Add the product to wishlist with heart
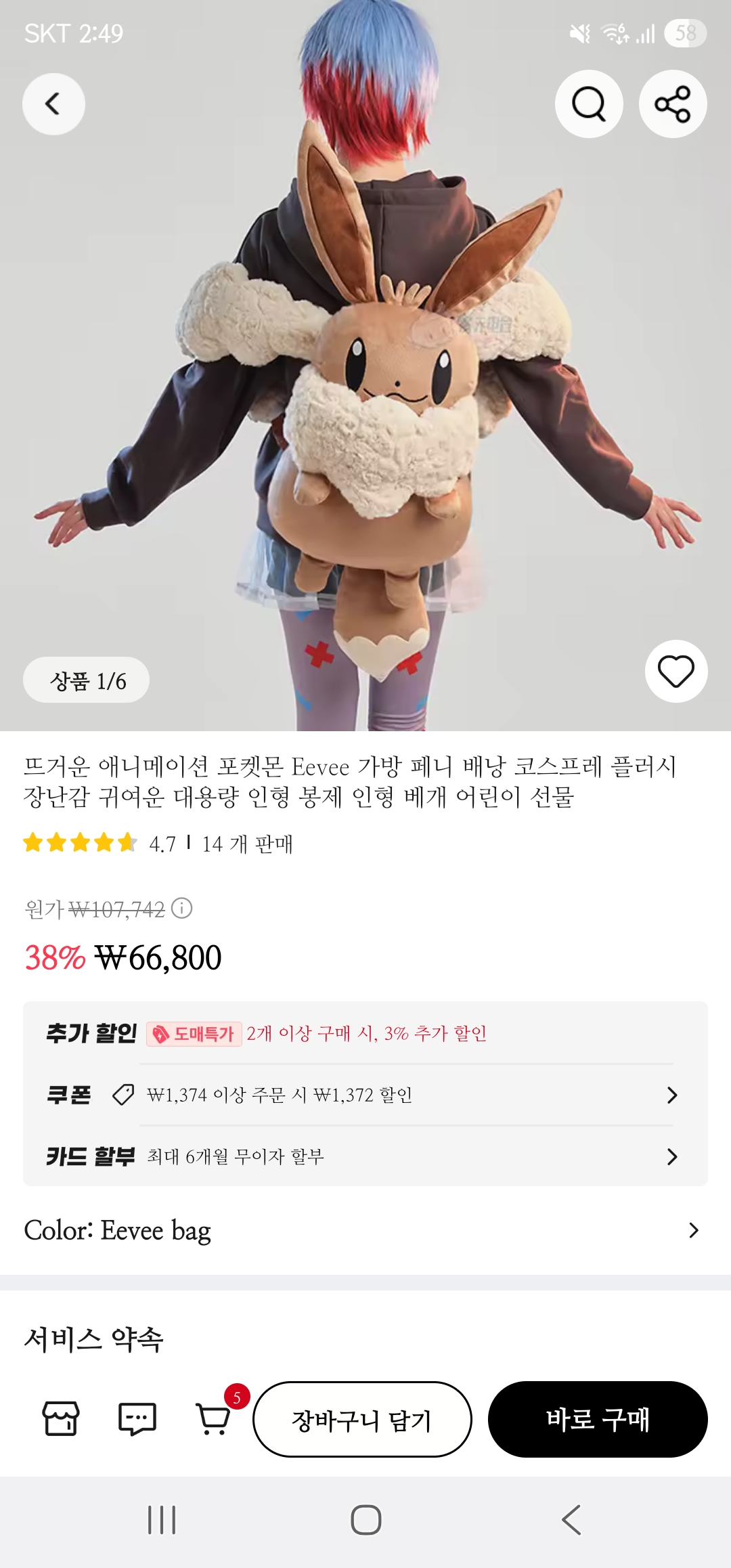Image resolution: width=731 pixels, height=1568 pixels. click(x=676, y=671)
